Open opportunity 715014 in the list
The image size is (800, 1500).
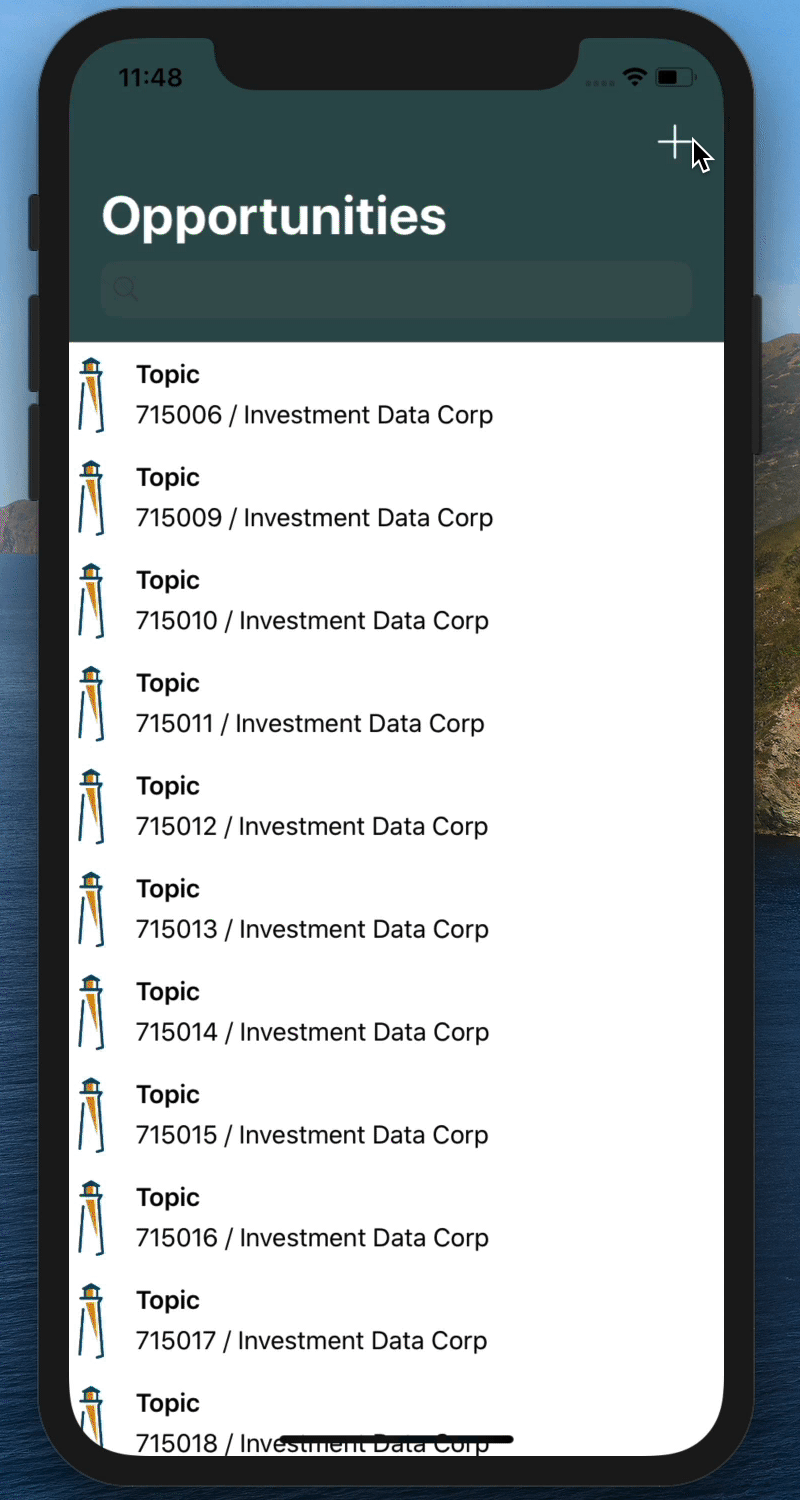(x=396, y=1013)
